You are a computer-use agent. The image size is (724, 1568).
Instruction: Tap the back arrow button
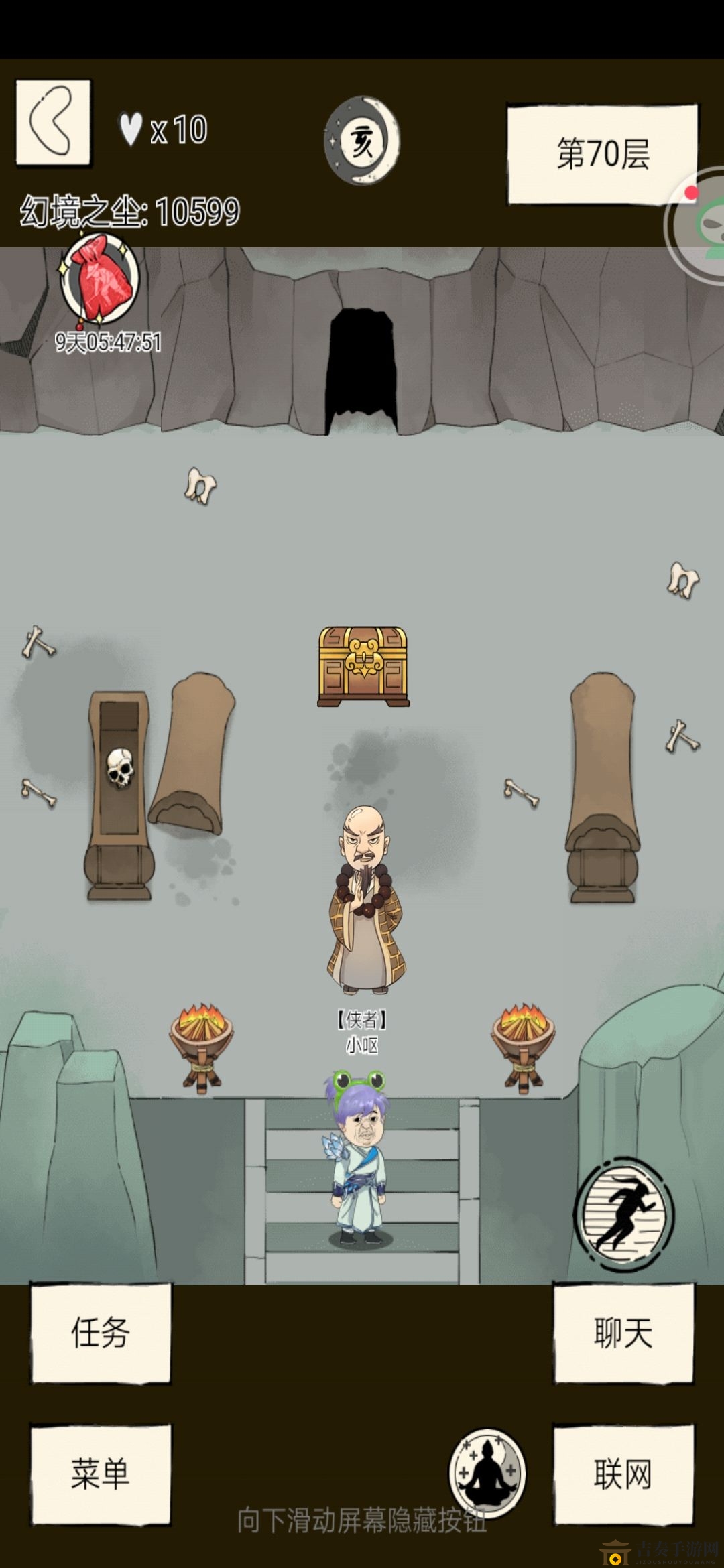54,123
